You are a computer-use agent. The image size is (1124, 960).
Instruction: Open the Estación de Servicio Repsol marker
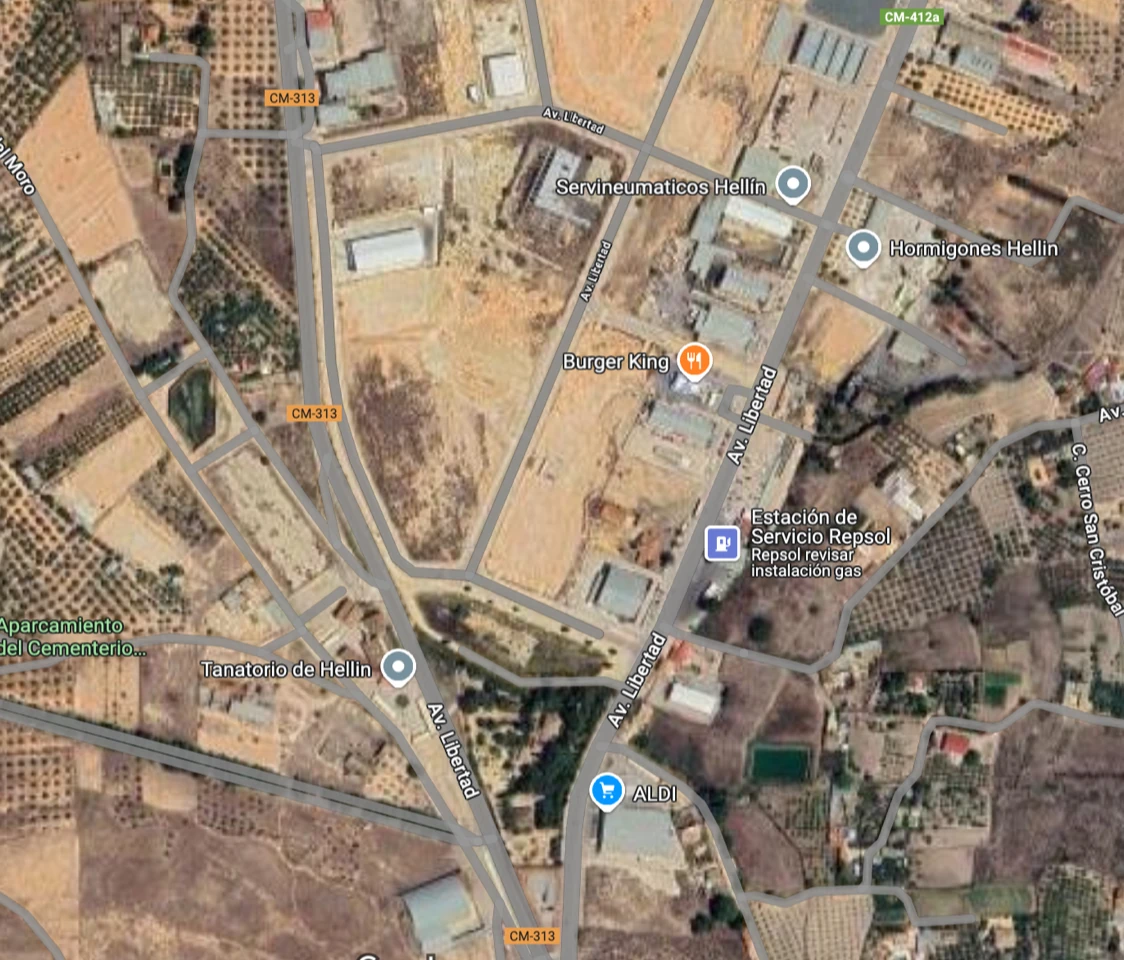pos(723,543)
